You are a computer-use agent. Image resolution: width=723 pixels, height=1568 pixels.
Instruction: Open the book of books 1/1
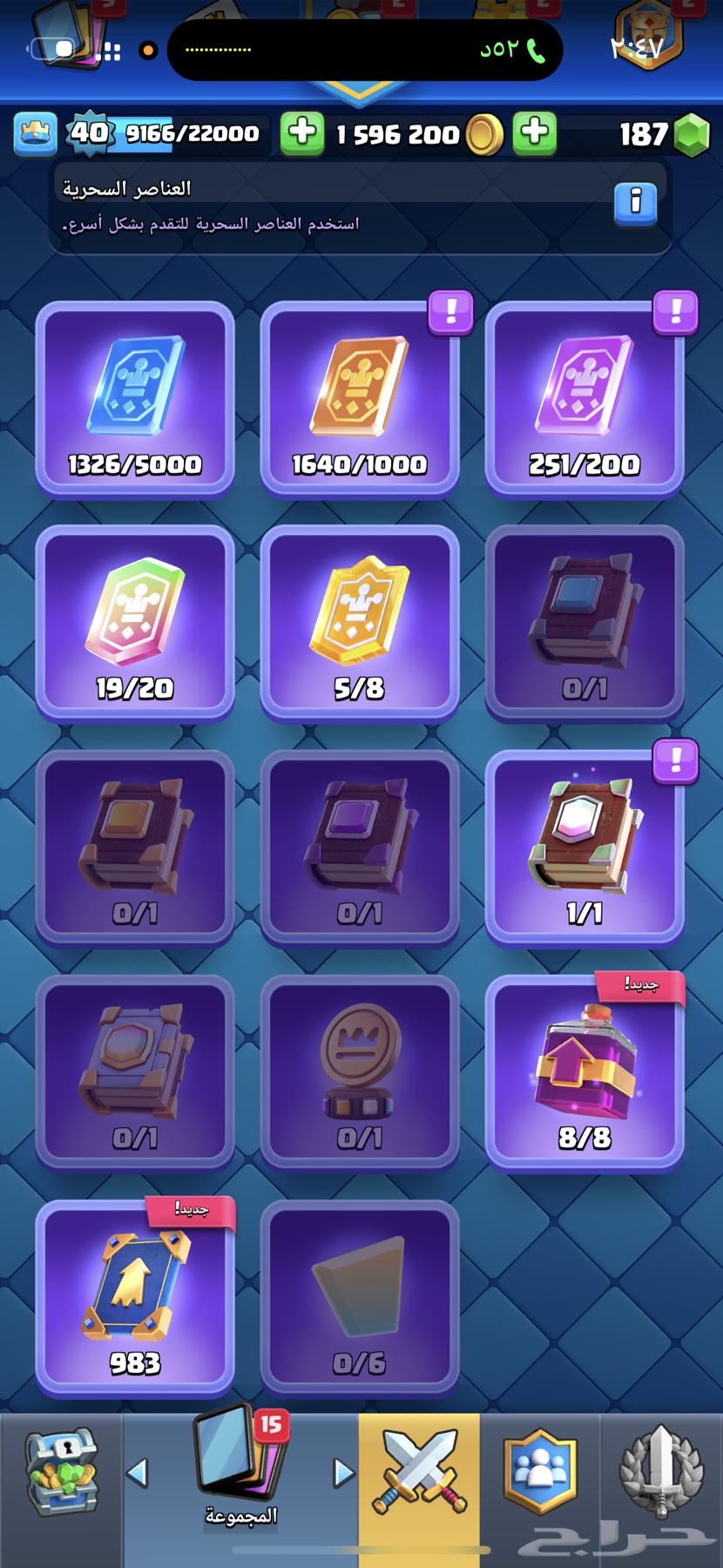tap(584, 847)
